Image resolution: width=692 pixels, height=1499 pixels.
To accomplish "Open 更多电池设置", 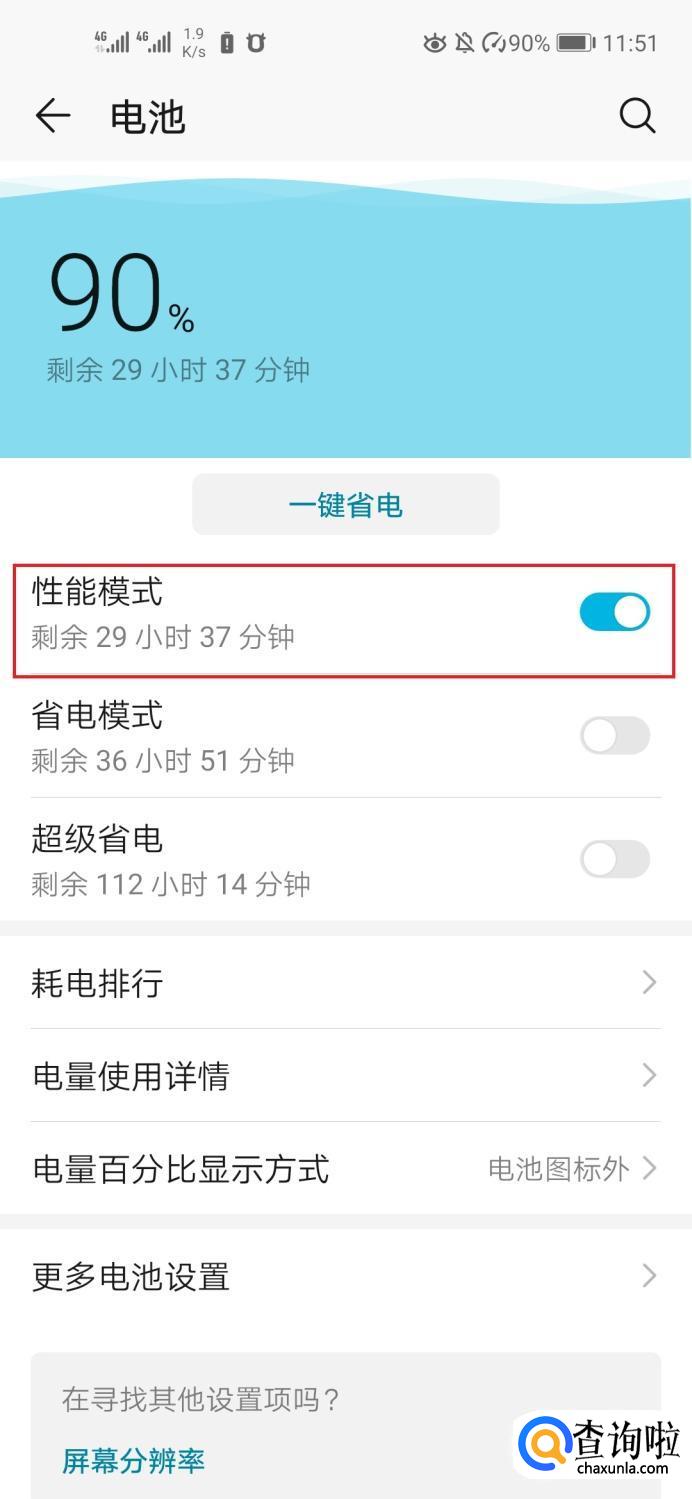I will pos(345,1277).
